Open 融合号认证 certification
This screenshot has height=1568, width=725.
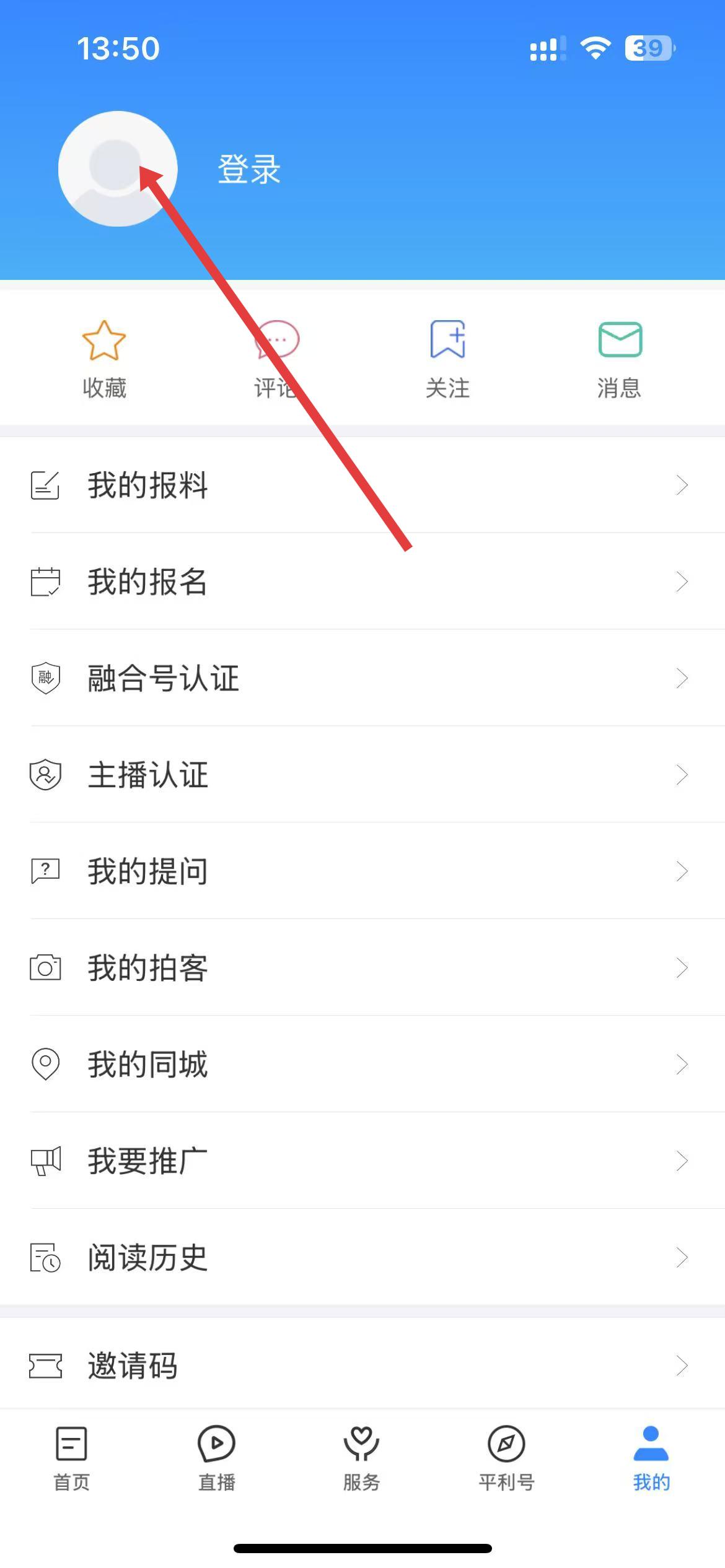tap(362, 678)
